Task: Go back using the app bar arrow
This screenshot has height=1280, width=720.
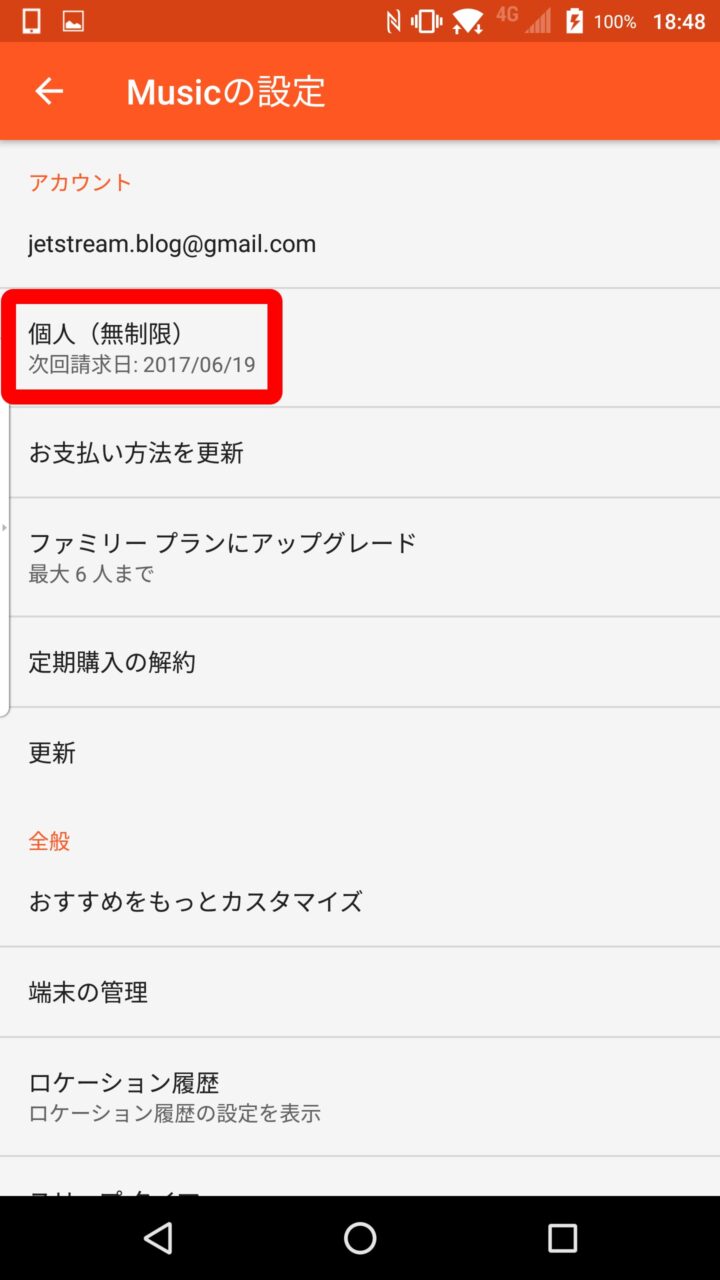Action: [x=48, y=92]
